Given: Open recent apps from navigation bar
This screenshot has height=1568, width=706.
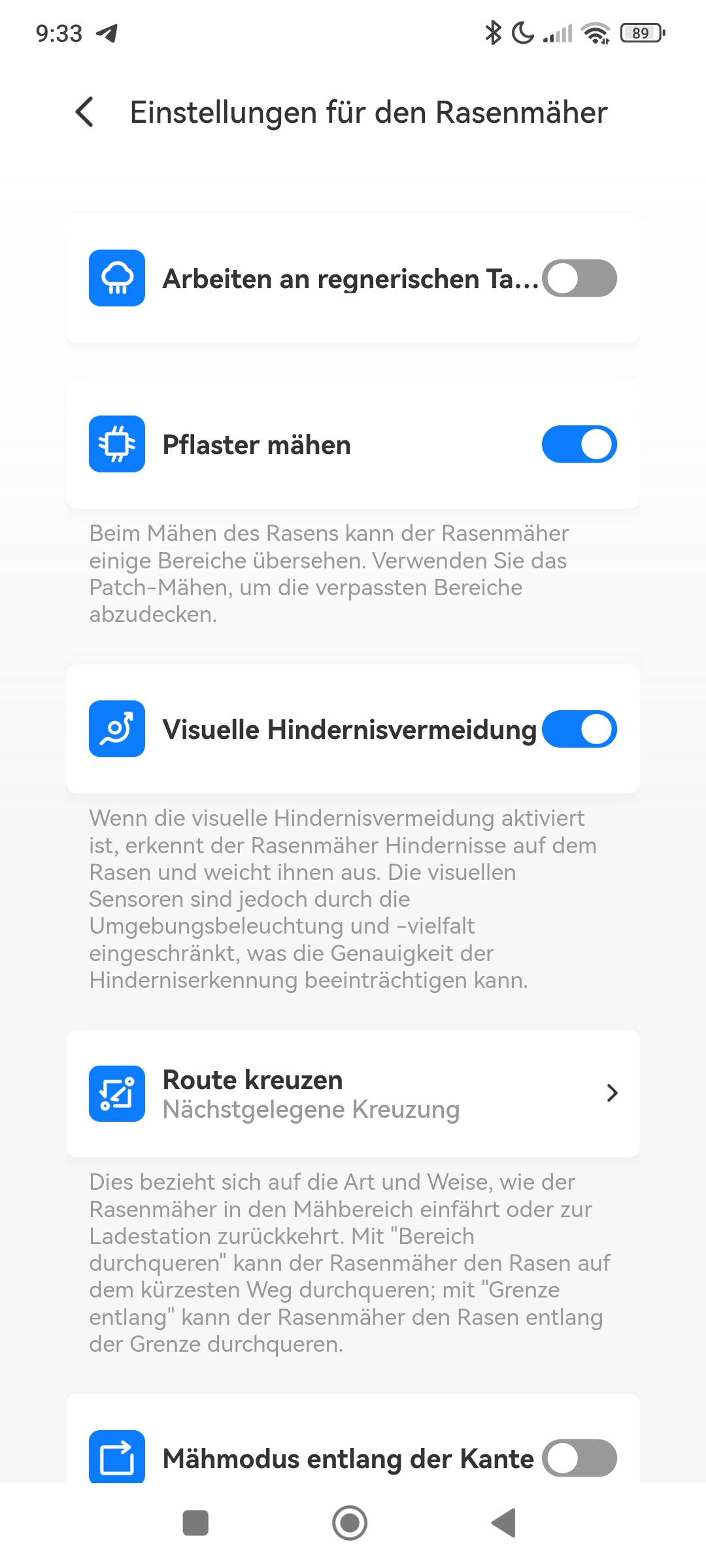Looking at the screenshot, I should [195, 1523].
